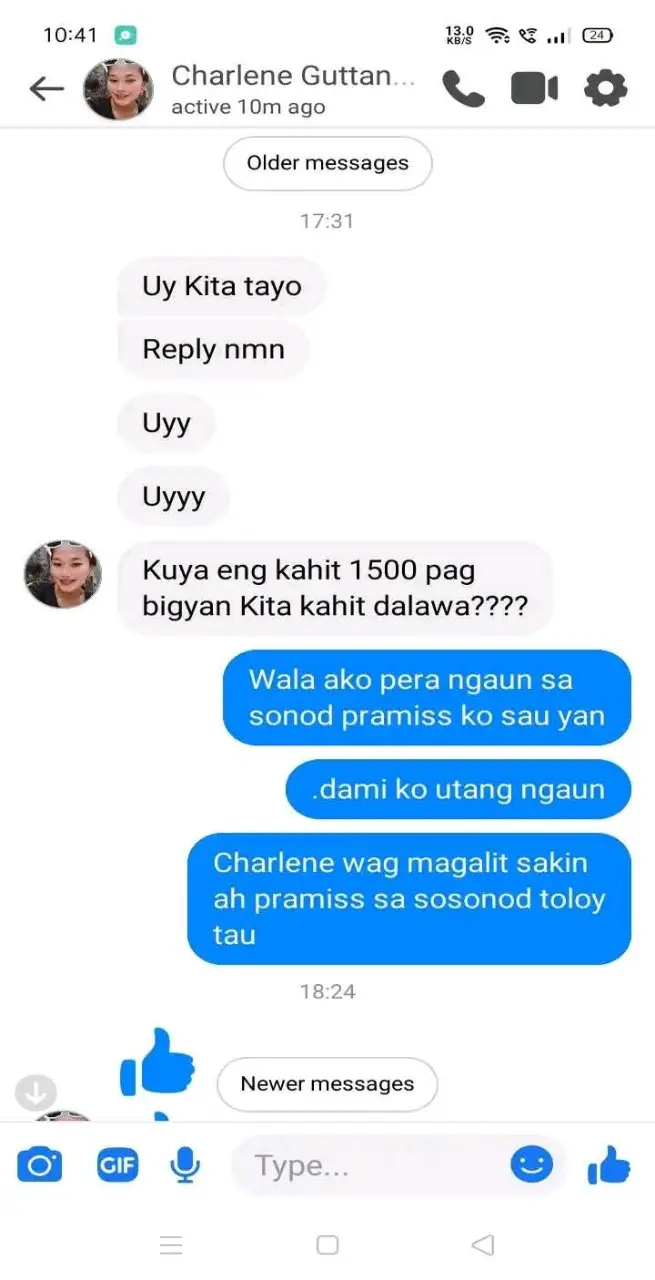Load older messages
The width and height of the screenshot is (655, 1280).
(327, 163)
